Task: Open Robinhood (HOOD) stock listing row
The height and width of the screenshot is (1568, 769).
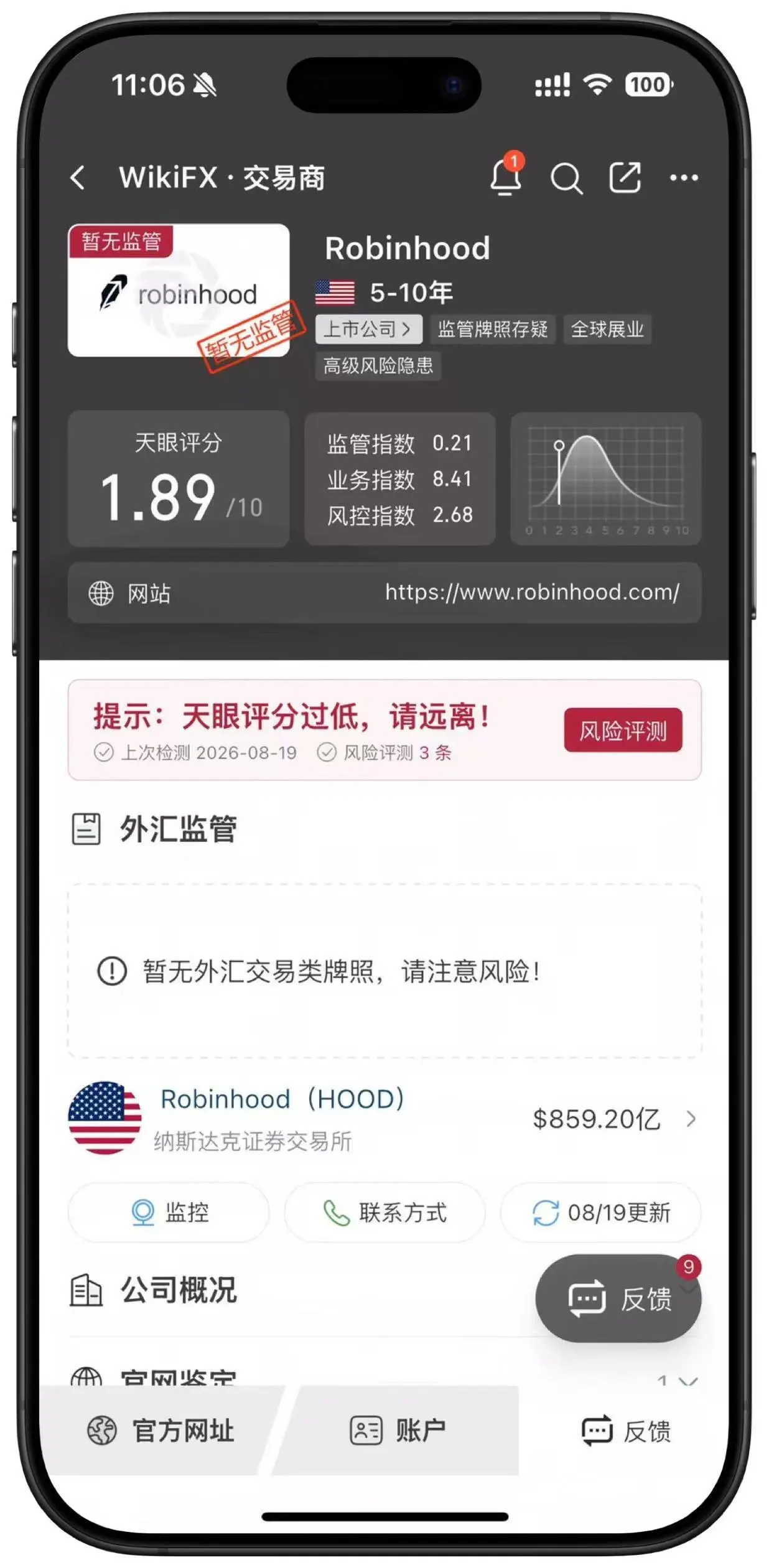Action: pyautogui.click(x=384, y=1119)
